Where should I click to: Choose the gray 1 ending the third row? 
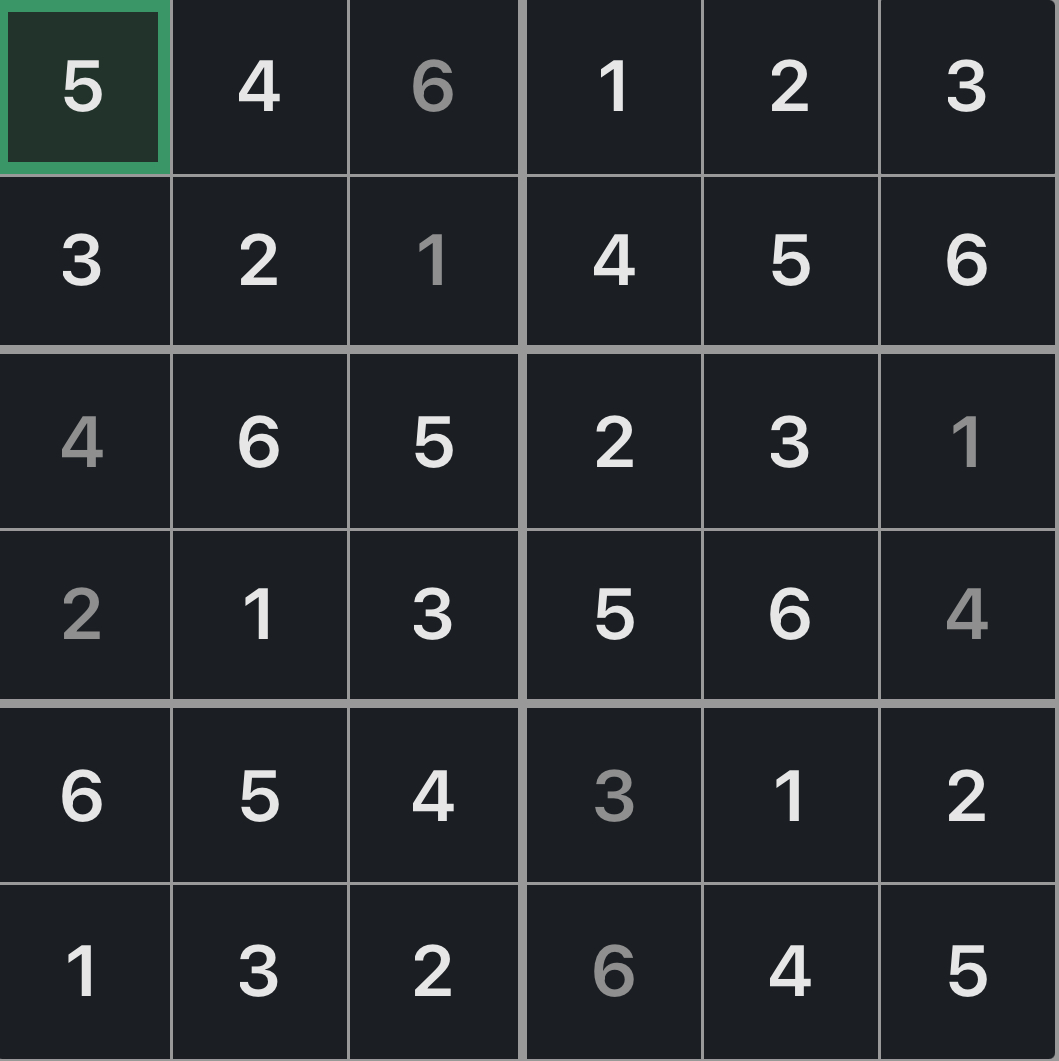966,441
